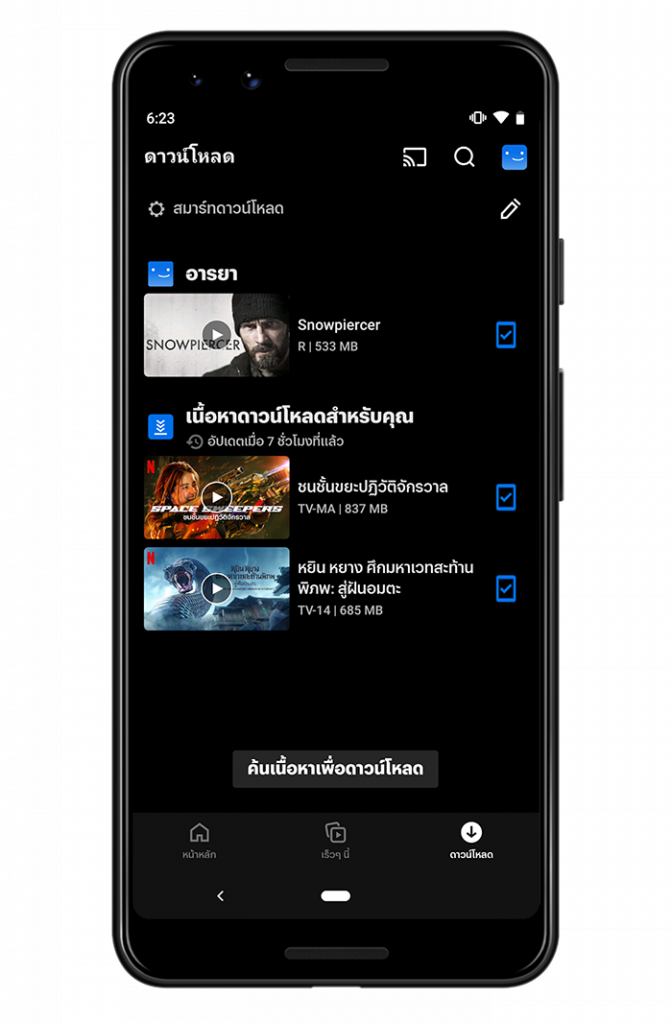Play the downloaded Snowpiercer movie
Image resolution: width=672 pixels, height=1024 pixels.
[x=217, y=335]
